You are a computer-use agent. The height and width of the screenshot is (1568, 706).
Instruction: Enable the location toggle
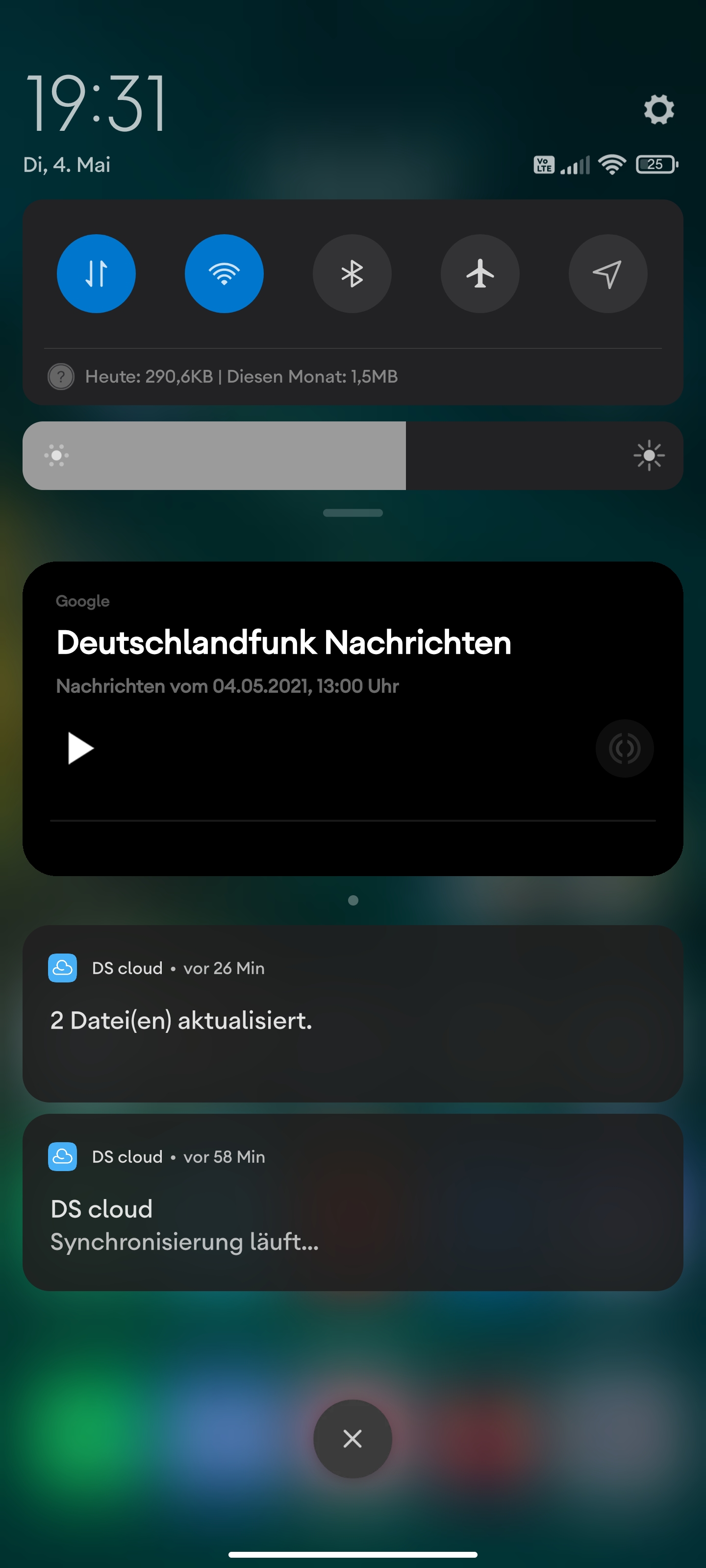coord(608,273)
